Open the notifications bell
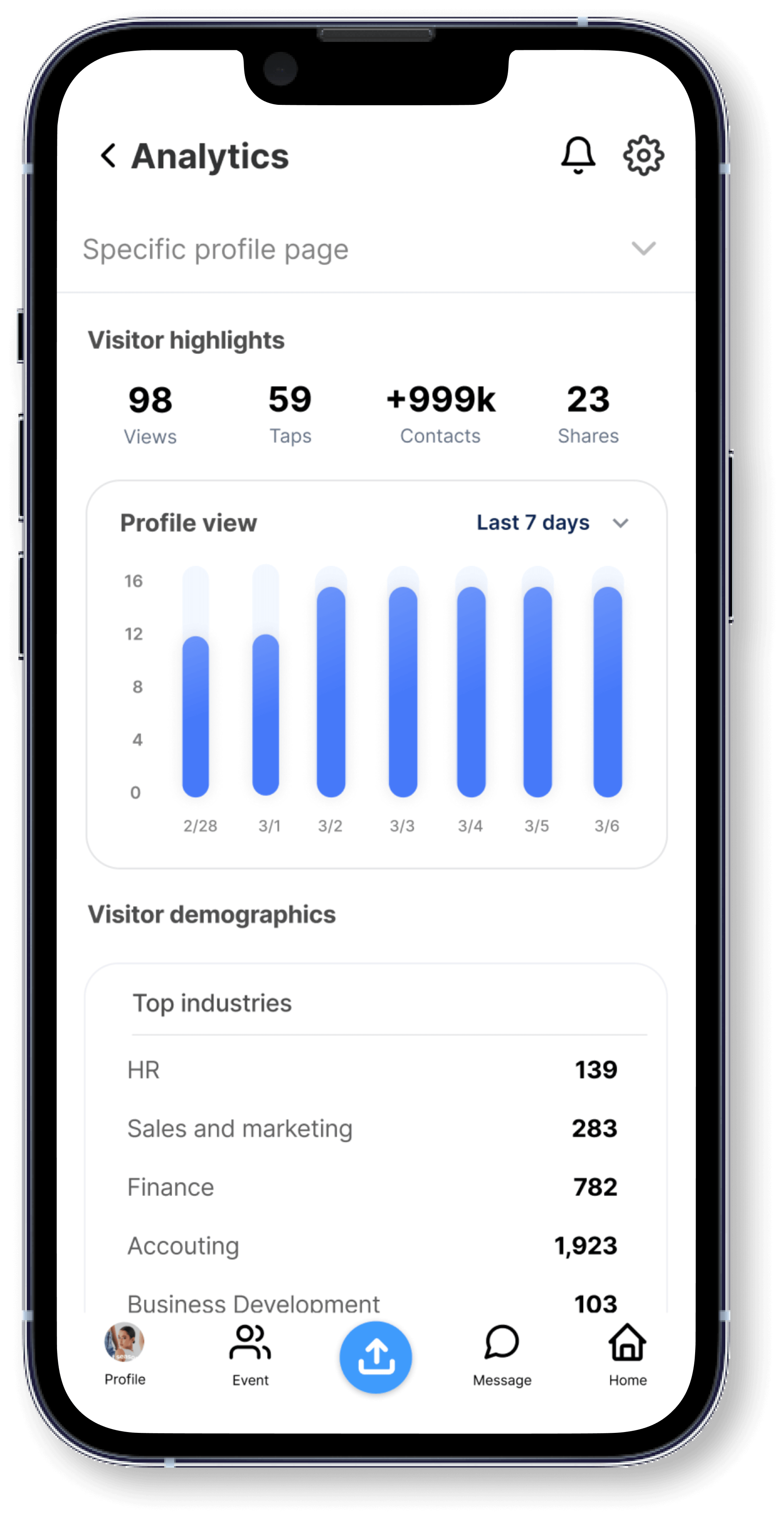This screenshot has height=1518, width=784. (x=578, y=156)
